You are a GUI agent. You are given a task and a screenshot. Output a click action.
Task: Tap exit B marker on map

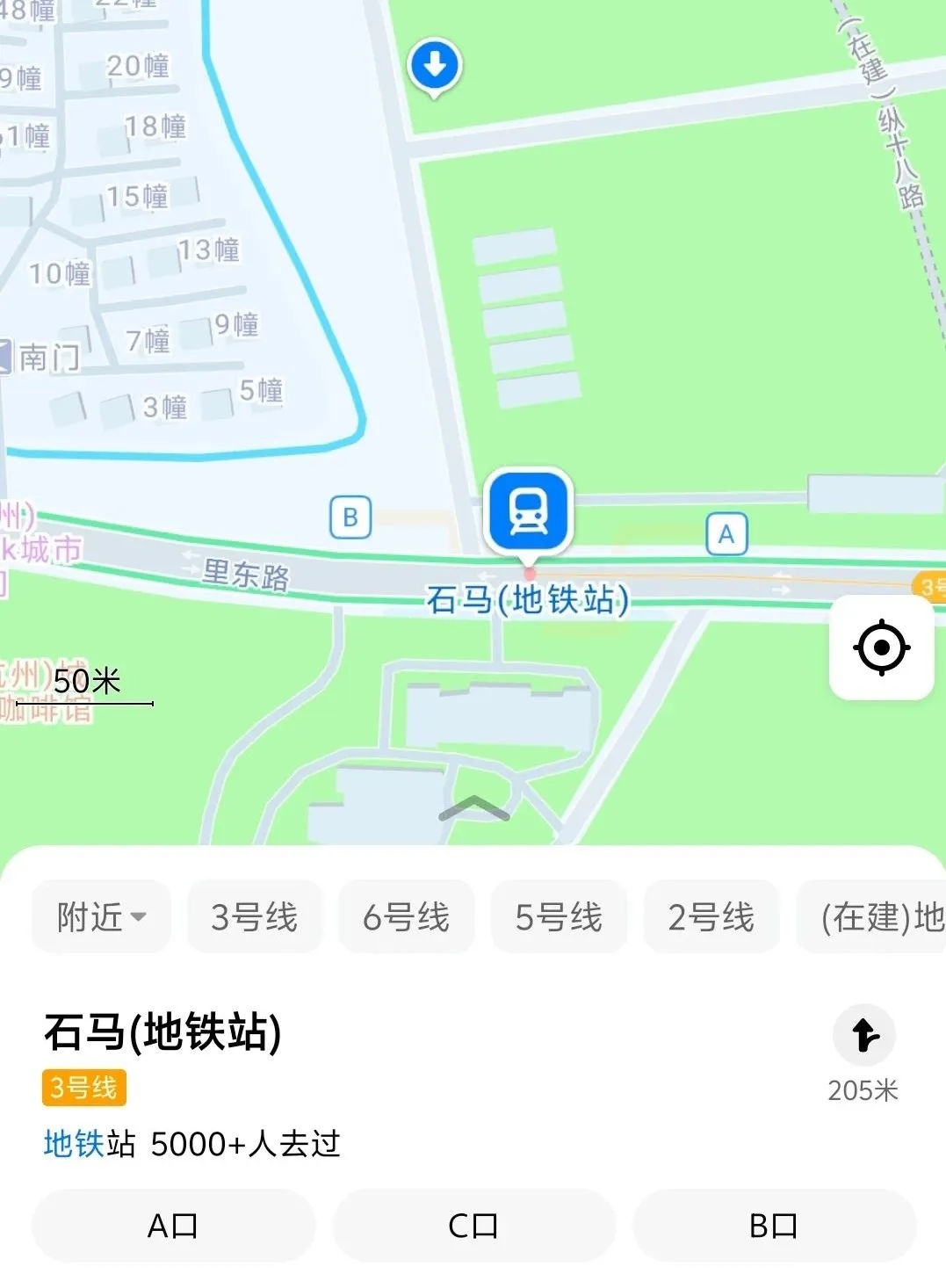350,517
